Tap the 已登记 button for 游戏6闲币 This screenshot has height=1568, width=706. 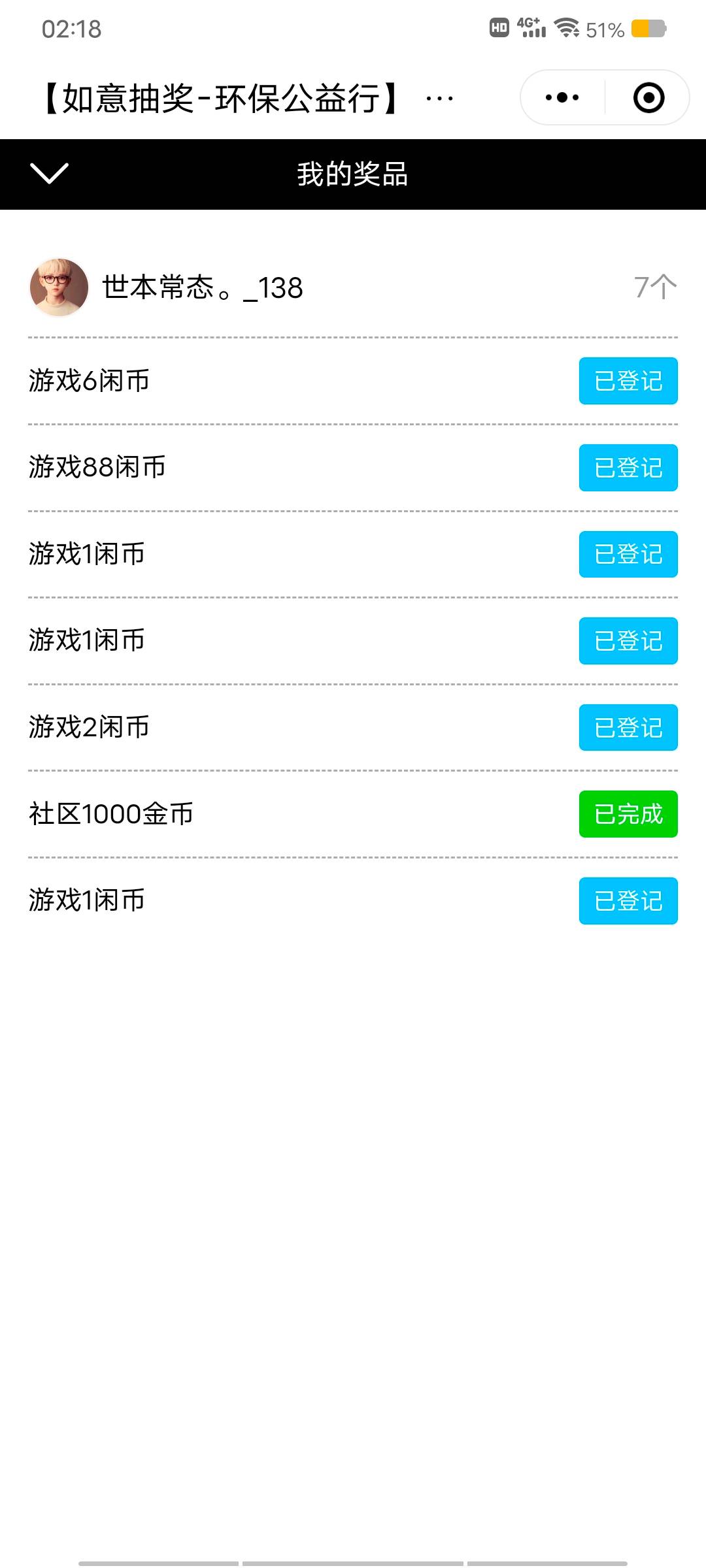click(x=628, y=381)
